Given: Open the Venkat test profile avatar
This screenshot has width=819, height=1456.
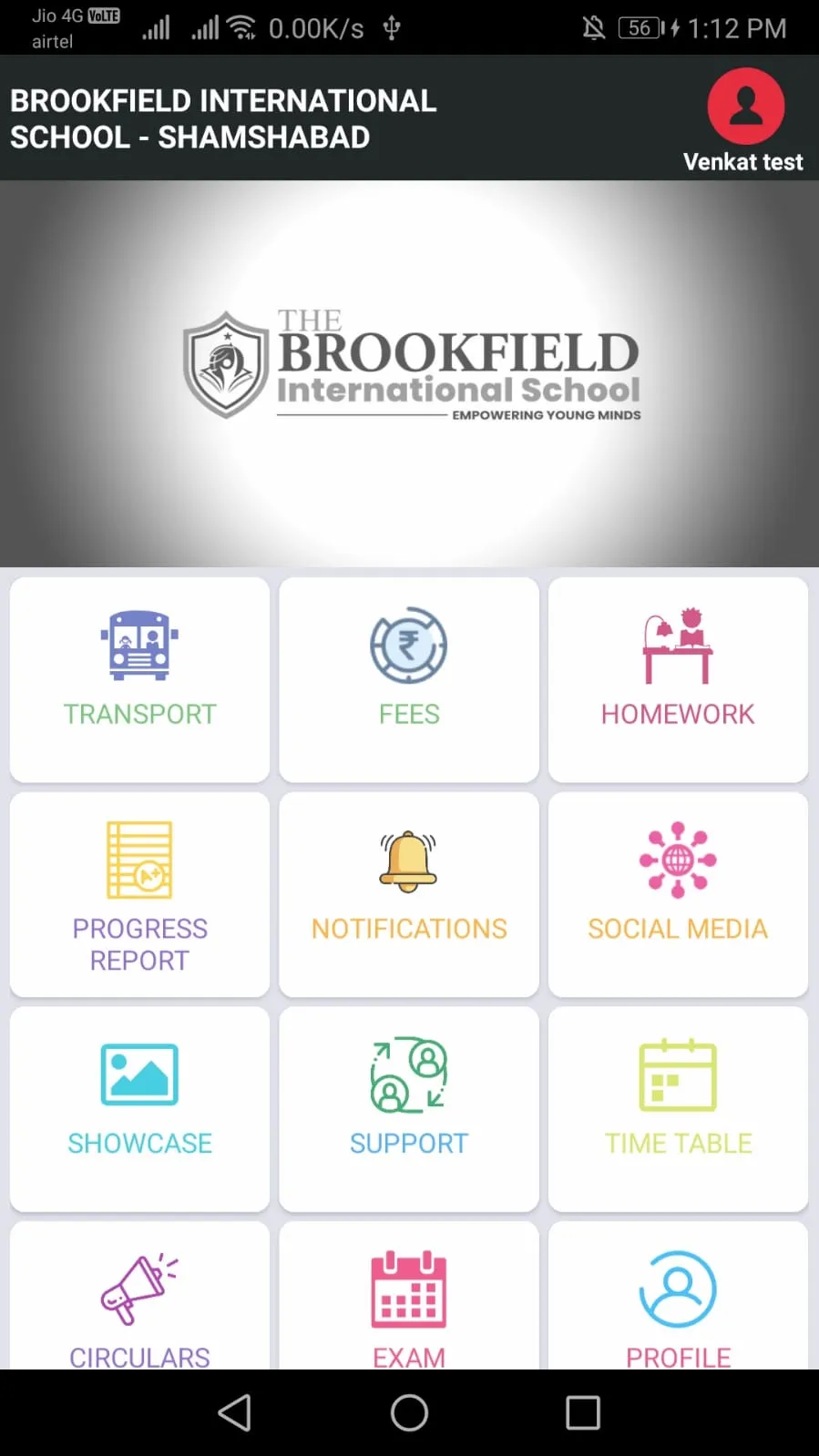Looking at the screenshot, I should [x=745, y=107].
